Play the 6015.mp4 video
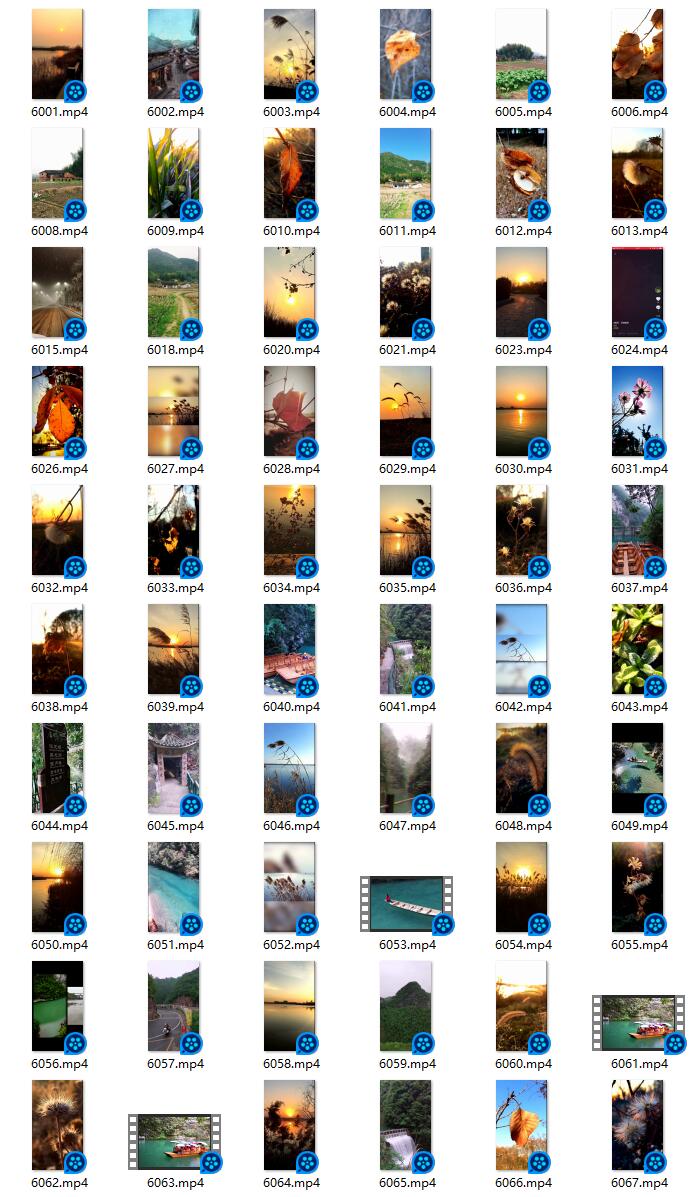 58,292
